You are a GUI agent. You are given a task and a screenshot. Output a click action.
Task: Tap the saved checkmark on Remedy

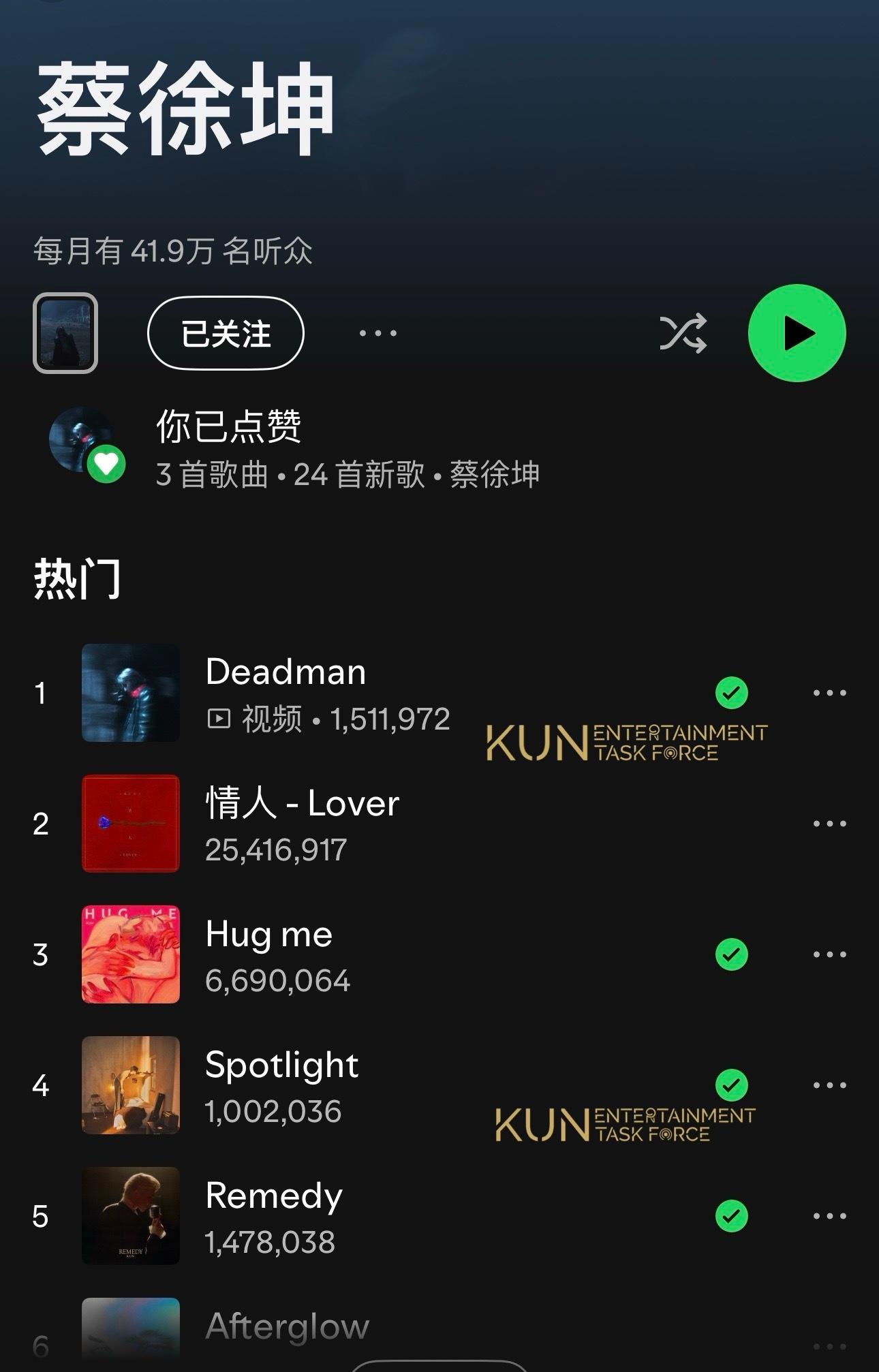click(732, 1216)
